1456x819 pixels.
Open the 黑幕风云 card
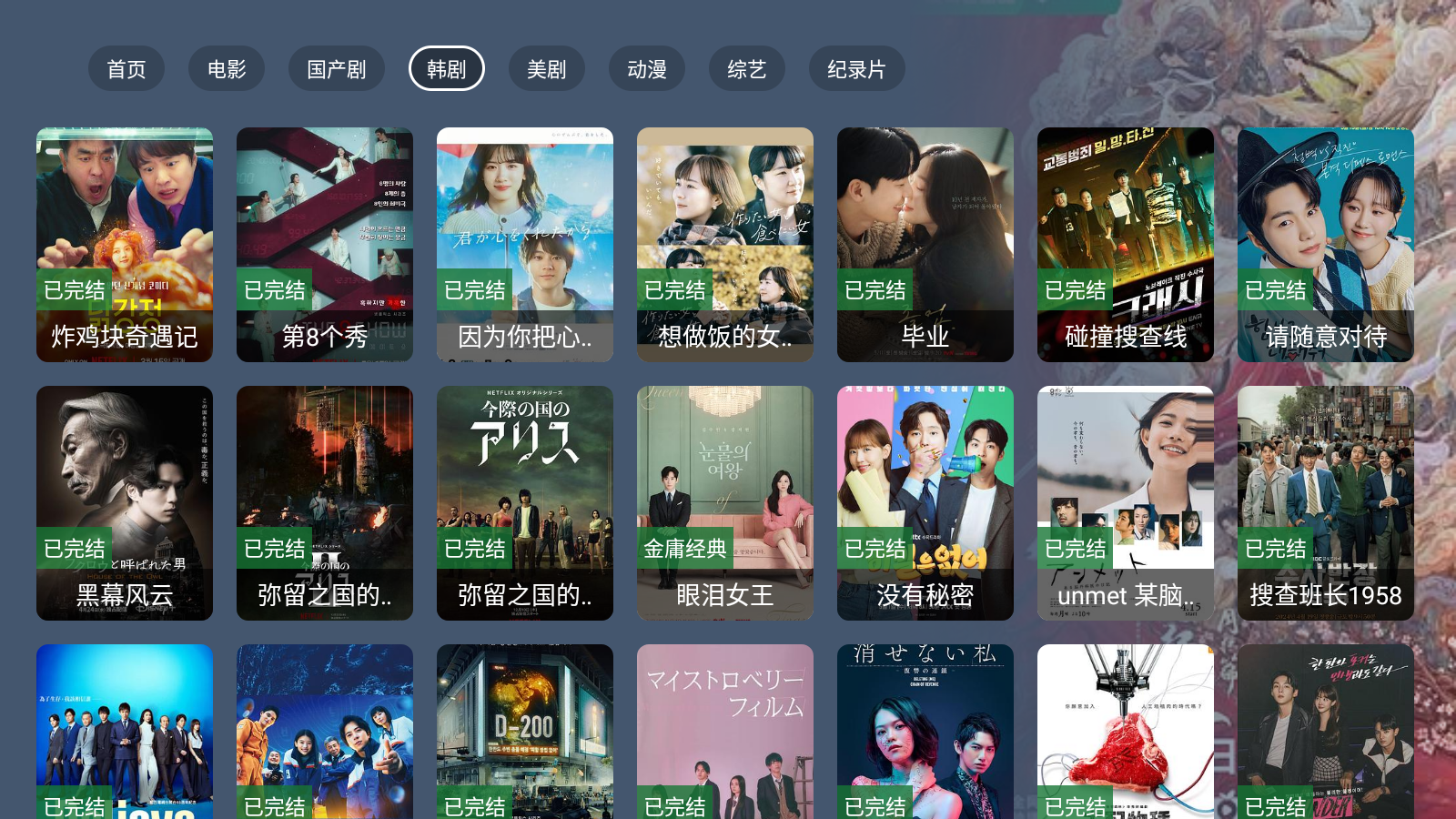125,502
